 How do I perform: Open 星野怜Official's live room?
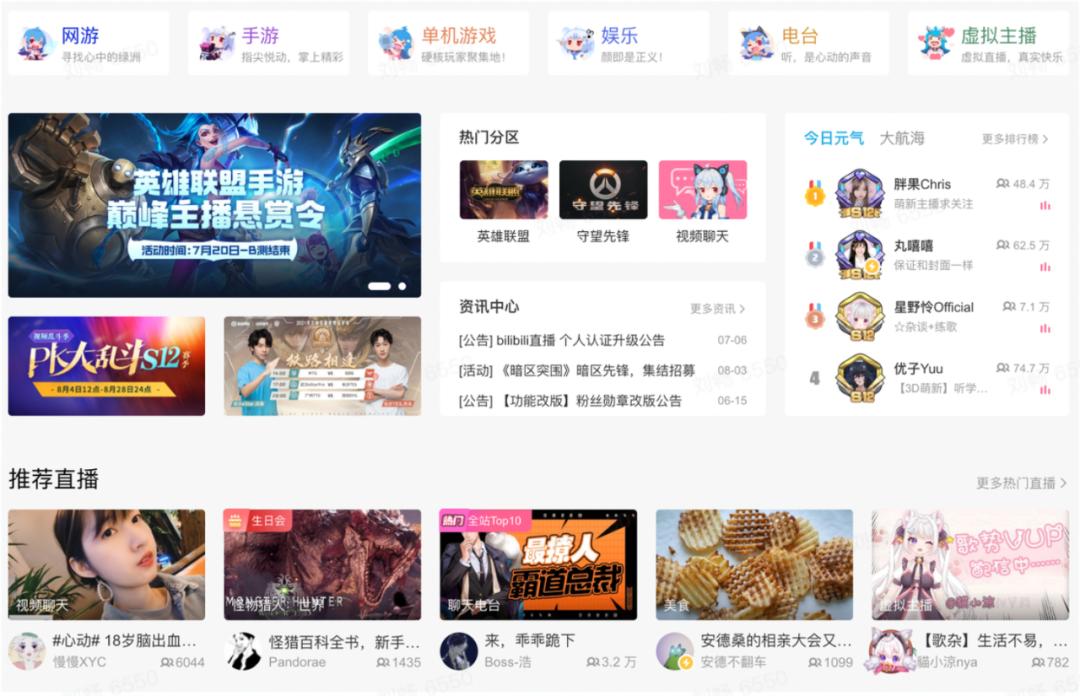tap(933, 308)
